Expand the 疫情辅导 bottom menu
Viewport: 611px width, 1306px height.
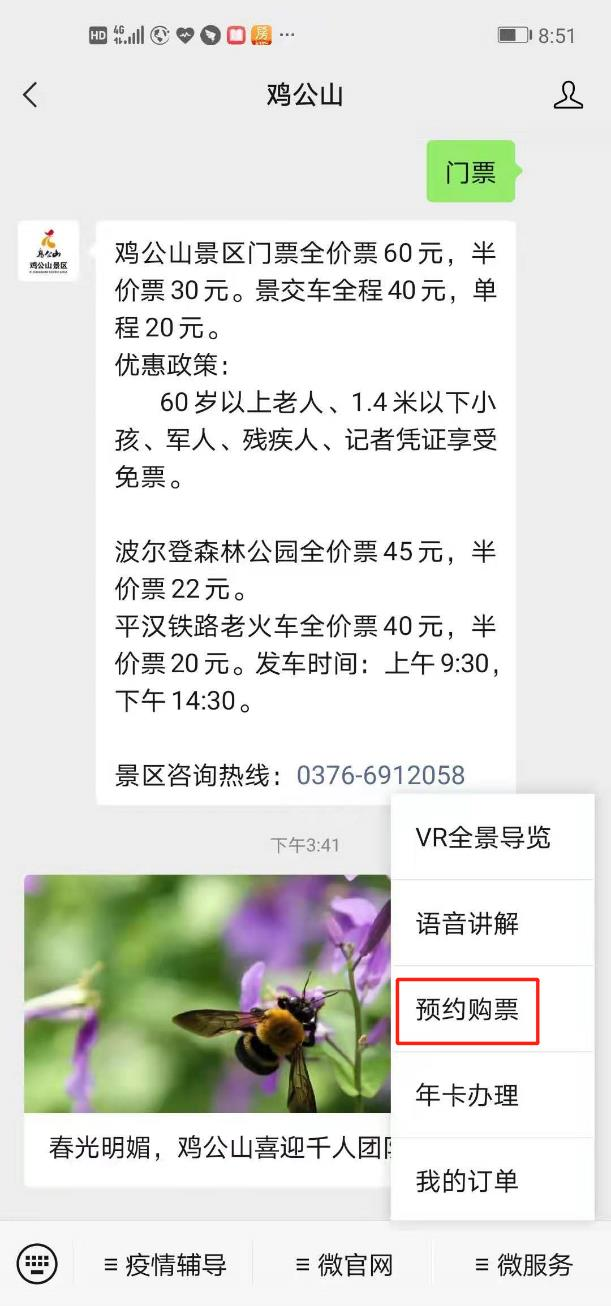coord(165,1264)
